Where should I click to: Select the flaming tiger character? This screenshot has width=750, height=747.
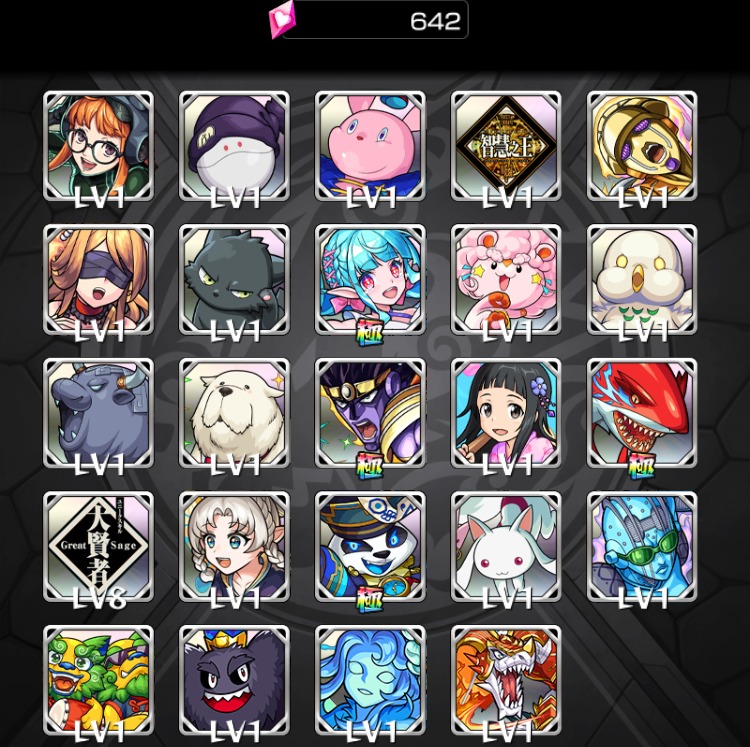pos(506,680)
